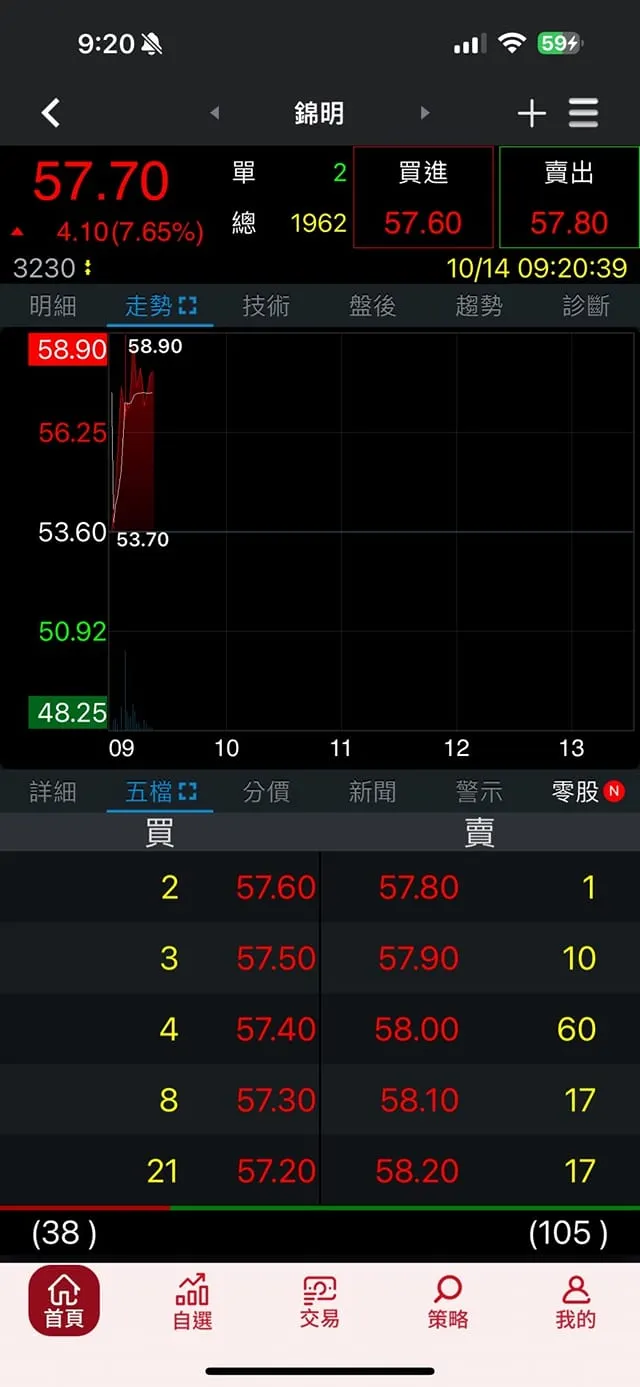Open the hamburger menu
The image size is (640, 1387).
click(584, 113)
